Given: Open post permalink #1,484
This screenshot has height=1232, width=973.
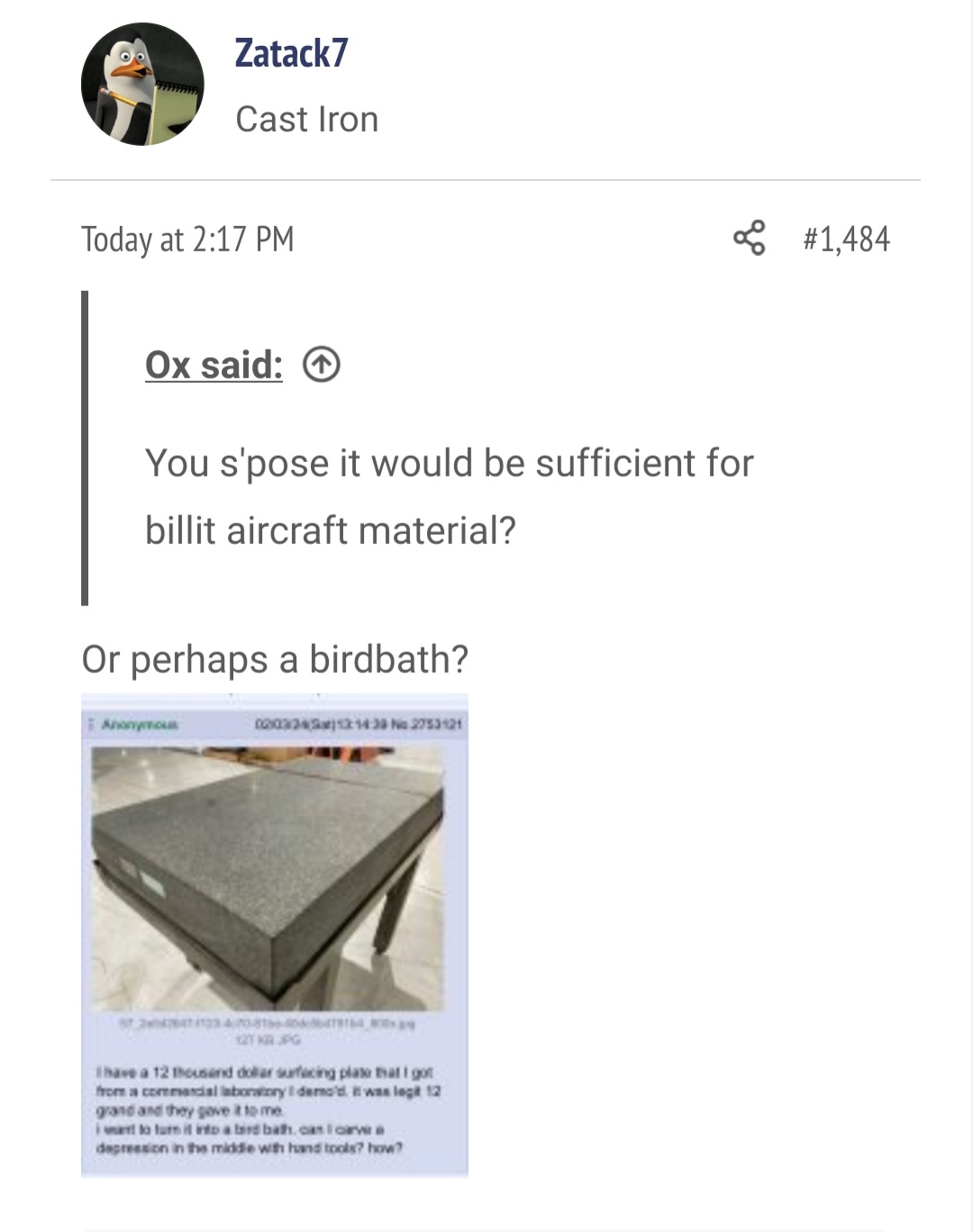Looking at the screenshot, I should click(846, 240).
